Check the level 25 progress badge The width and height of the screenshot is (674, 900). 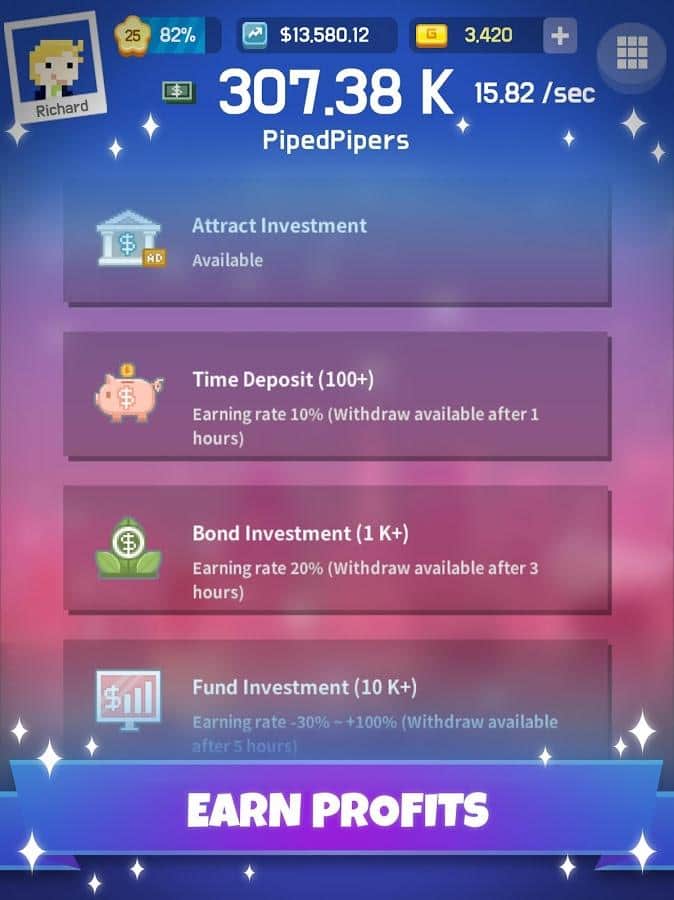(x=166, y=36)
